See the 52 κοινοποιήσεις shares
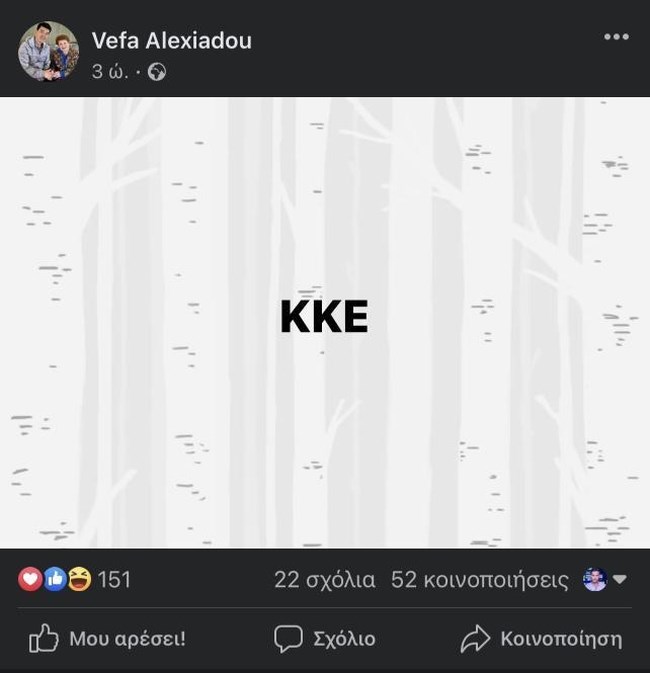The width and height of the screenshot is (650, 673). point(481,579)
